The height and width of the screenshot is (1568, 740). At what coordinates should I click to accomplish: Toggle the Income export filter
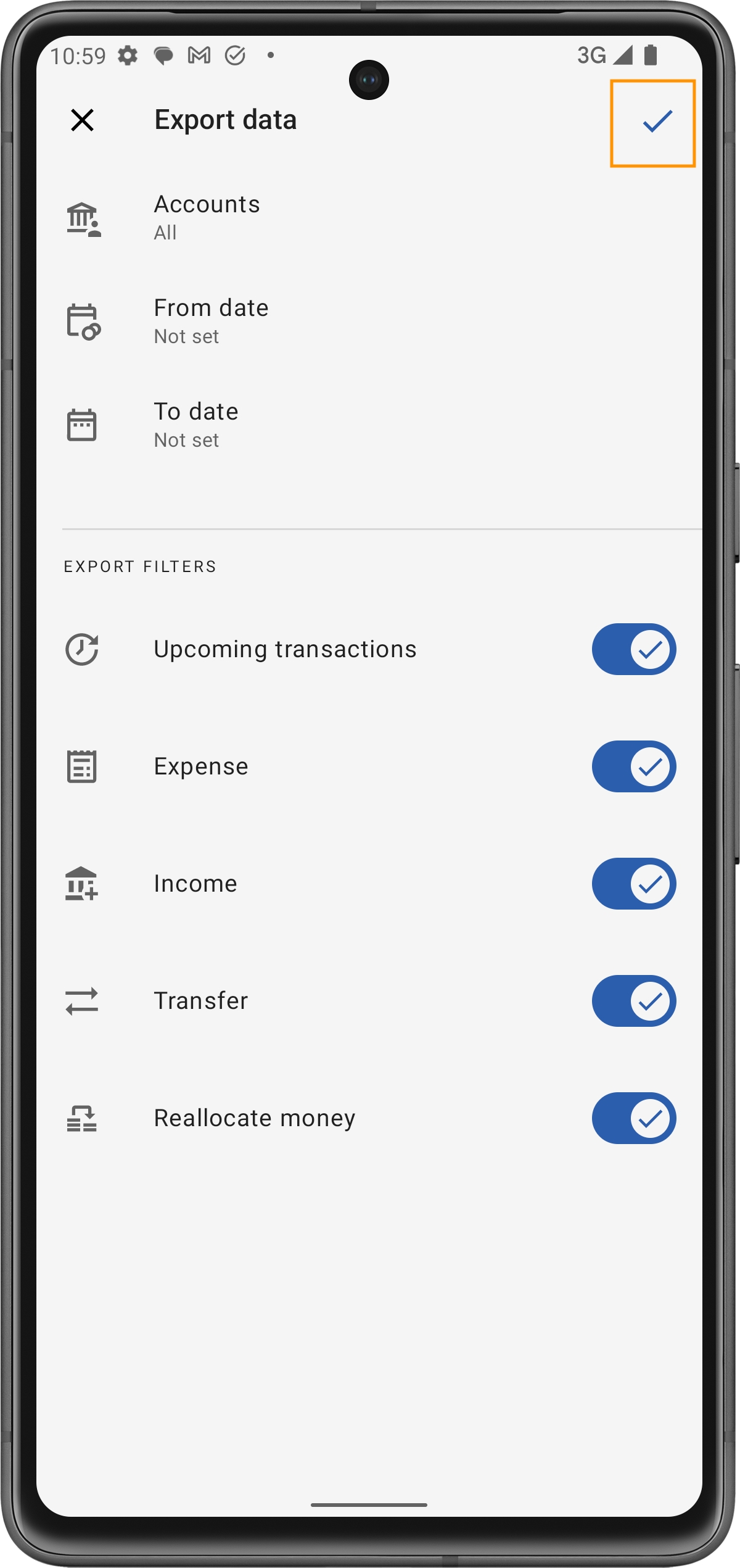pos(633,884)
